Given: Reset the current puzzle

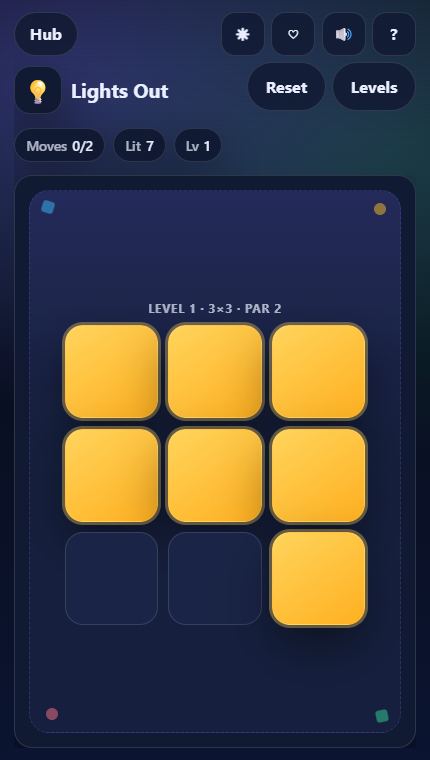Looking at the screenshot, I should 287,87.
